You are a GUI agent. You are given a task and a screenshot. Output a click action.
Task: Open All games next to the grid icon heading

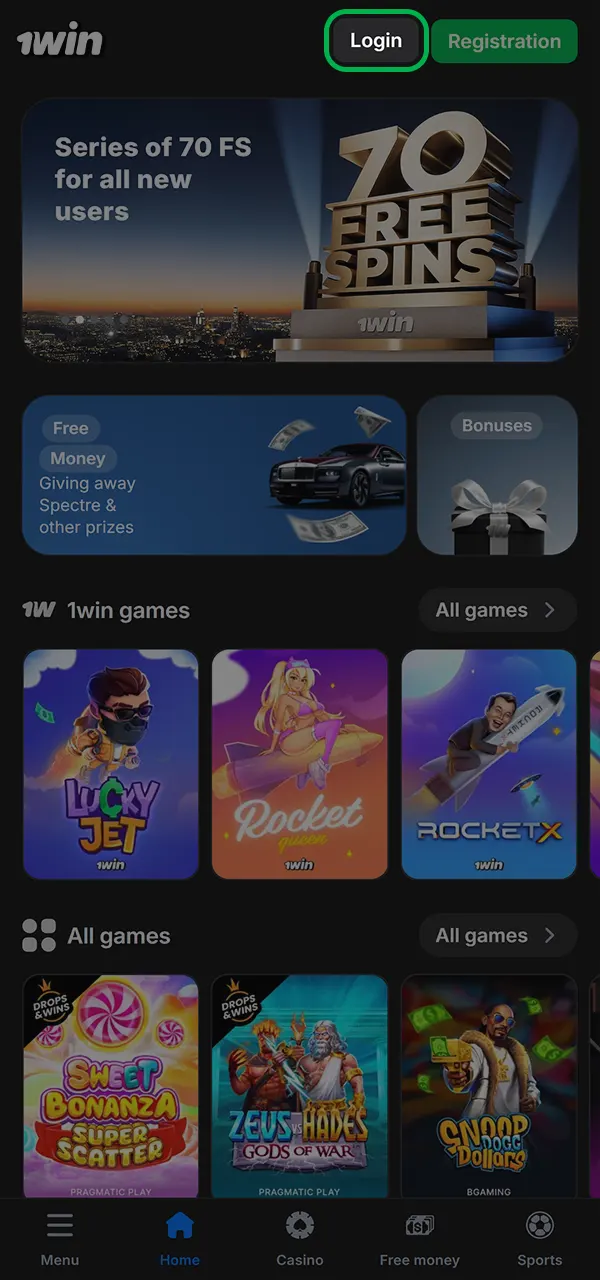tap(496, 936)
